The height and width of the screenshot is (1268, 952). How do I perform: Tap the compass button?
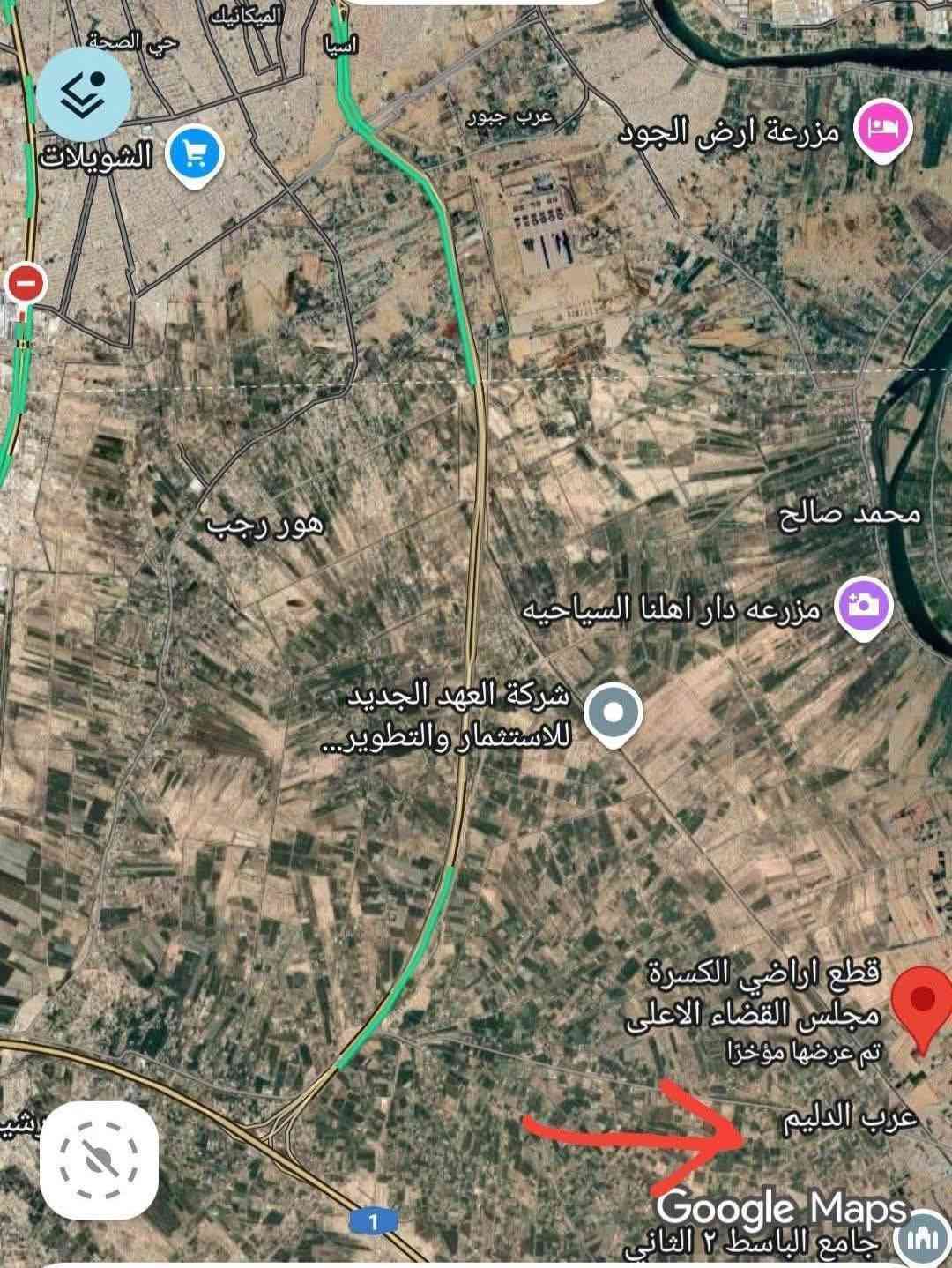[99, 1160]
